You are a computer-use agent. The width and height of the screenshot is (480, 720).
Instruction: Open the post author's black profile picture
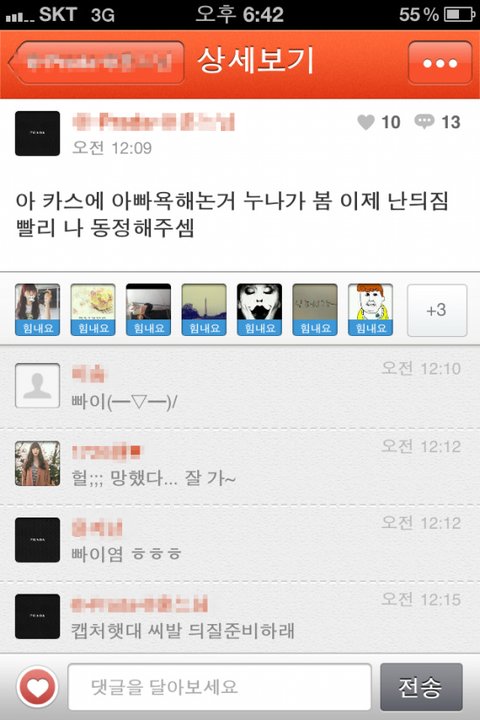(x=37, y=133)
